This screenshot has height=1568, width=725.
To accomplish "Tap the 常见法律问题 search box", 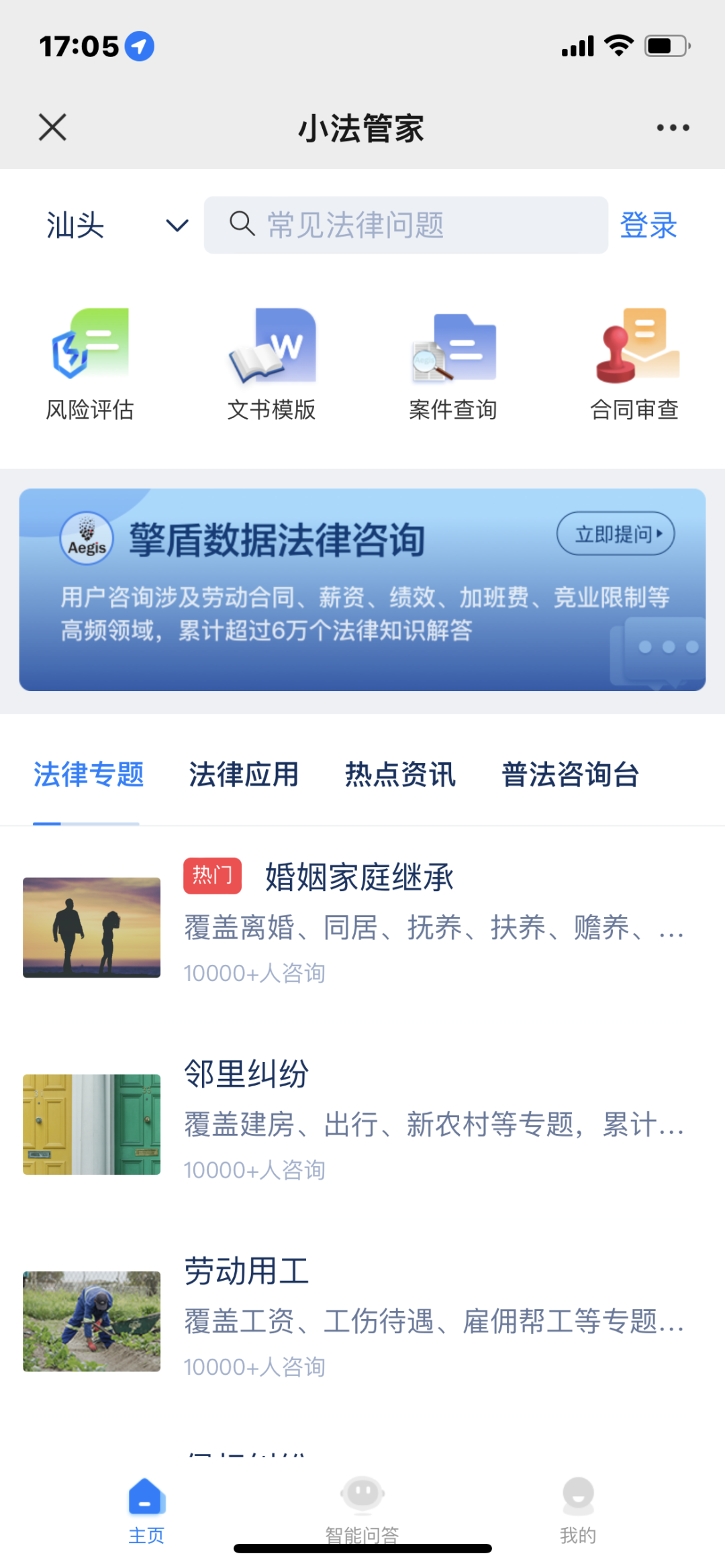I will 405,225.
